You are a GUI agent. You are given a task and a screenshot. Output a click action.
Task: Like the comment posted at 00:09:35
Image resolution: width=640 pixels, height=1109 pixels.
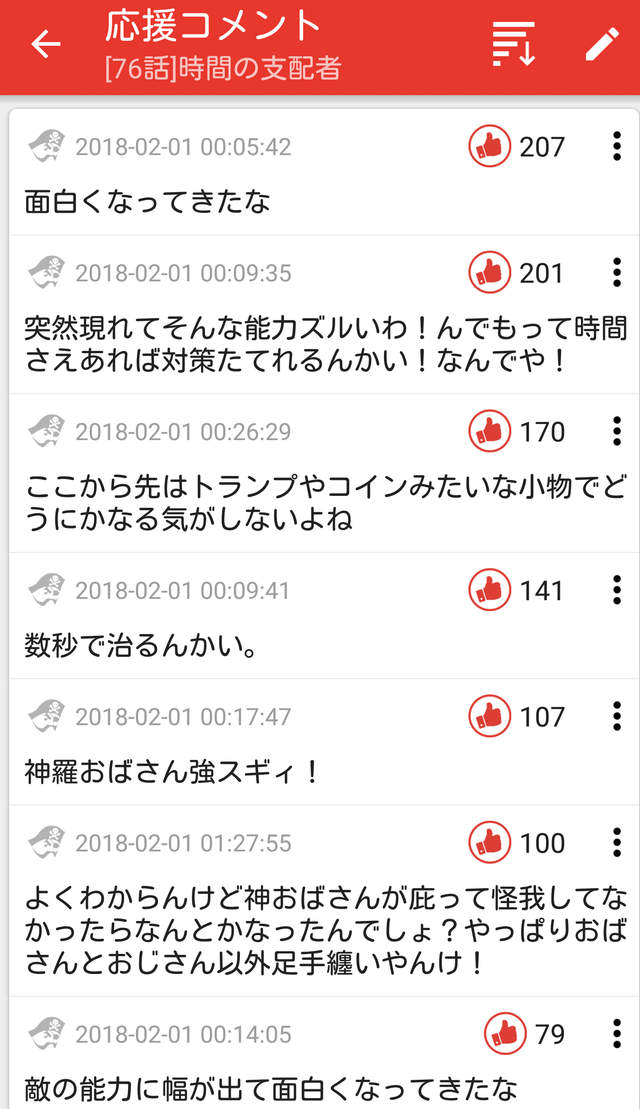coord(490,273)
